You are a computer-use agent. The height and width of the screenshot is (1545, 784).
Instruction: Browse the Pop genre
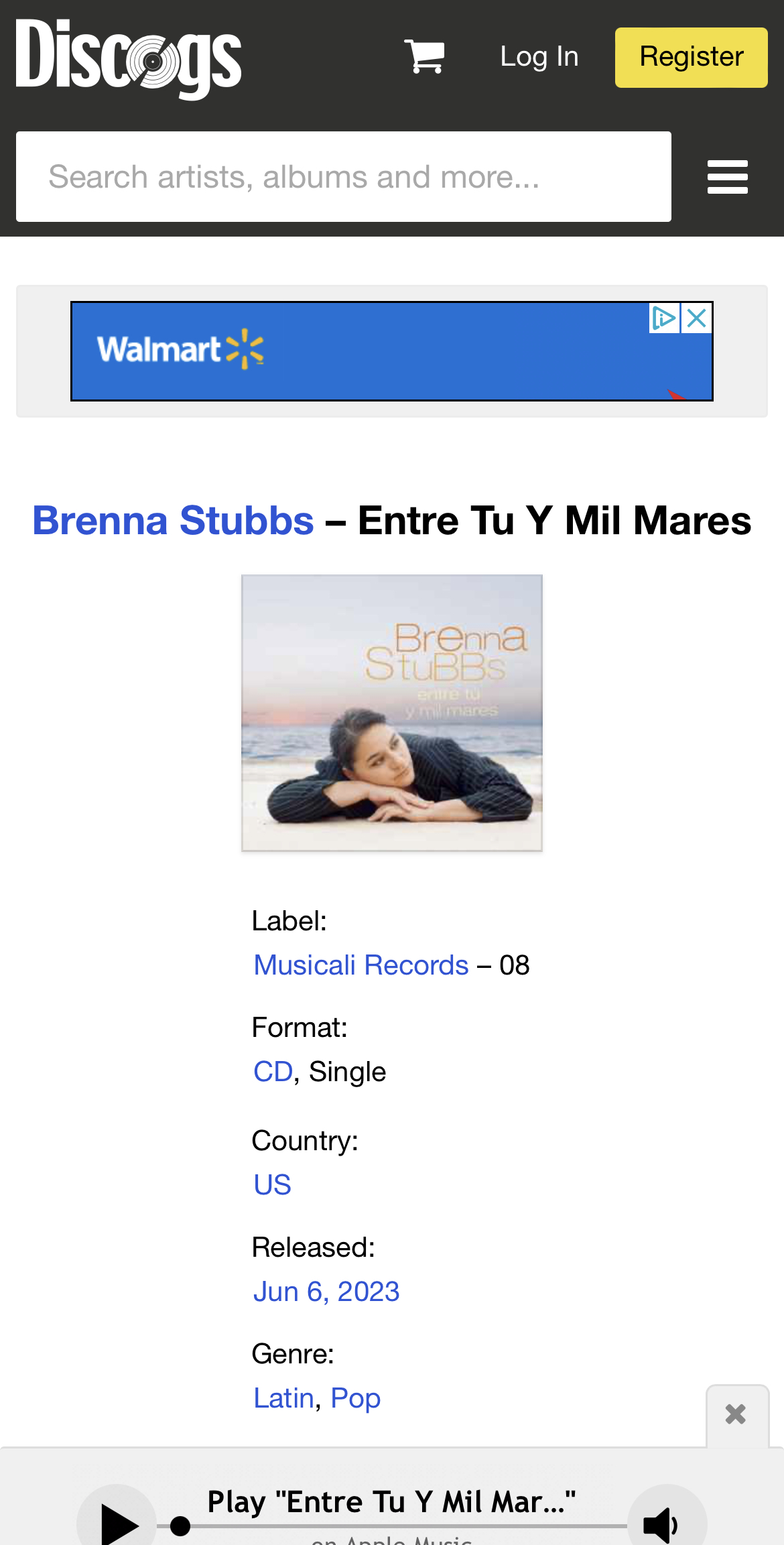[x=356, y=1398]
